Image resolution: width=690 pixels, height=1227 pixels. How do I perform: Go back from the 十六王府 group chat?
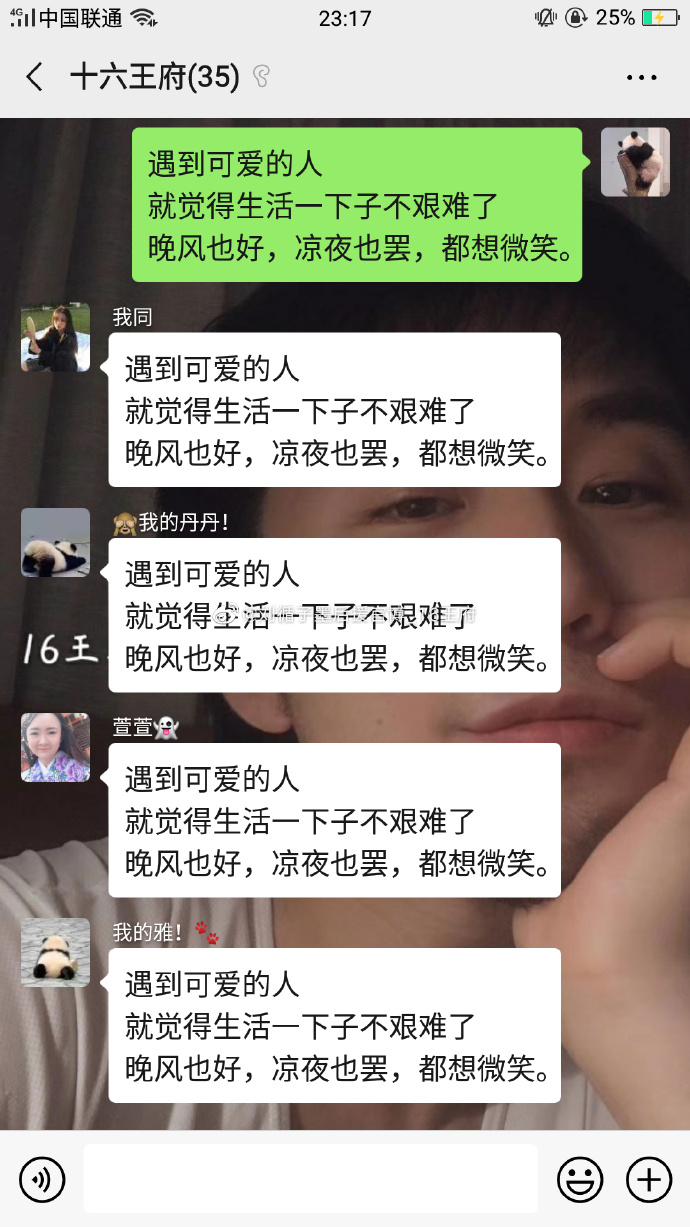tap(35, 77)
